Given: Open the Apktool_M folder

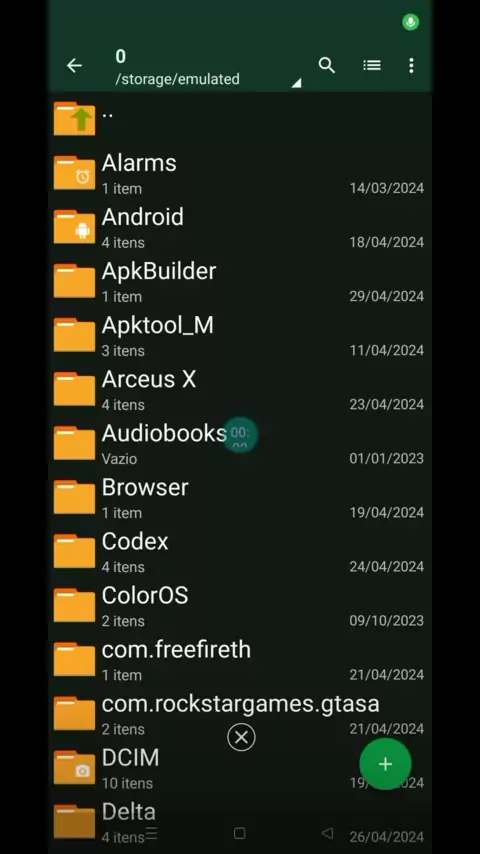Looking at the screenshot, I should pyautogui.click(x=240, y=337).
